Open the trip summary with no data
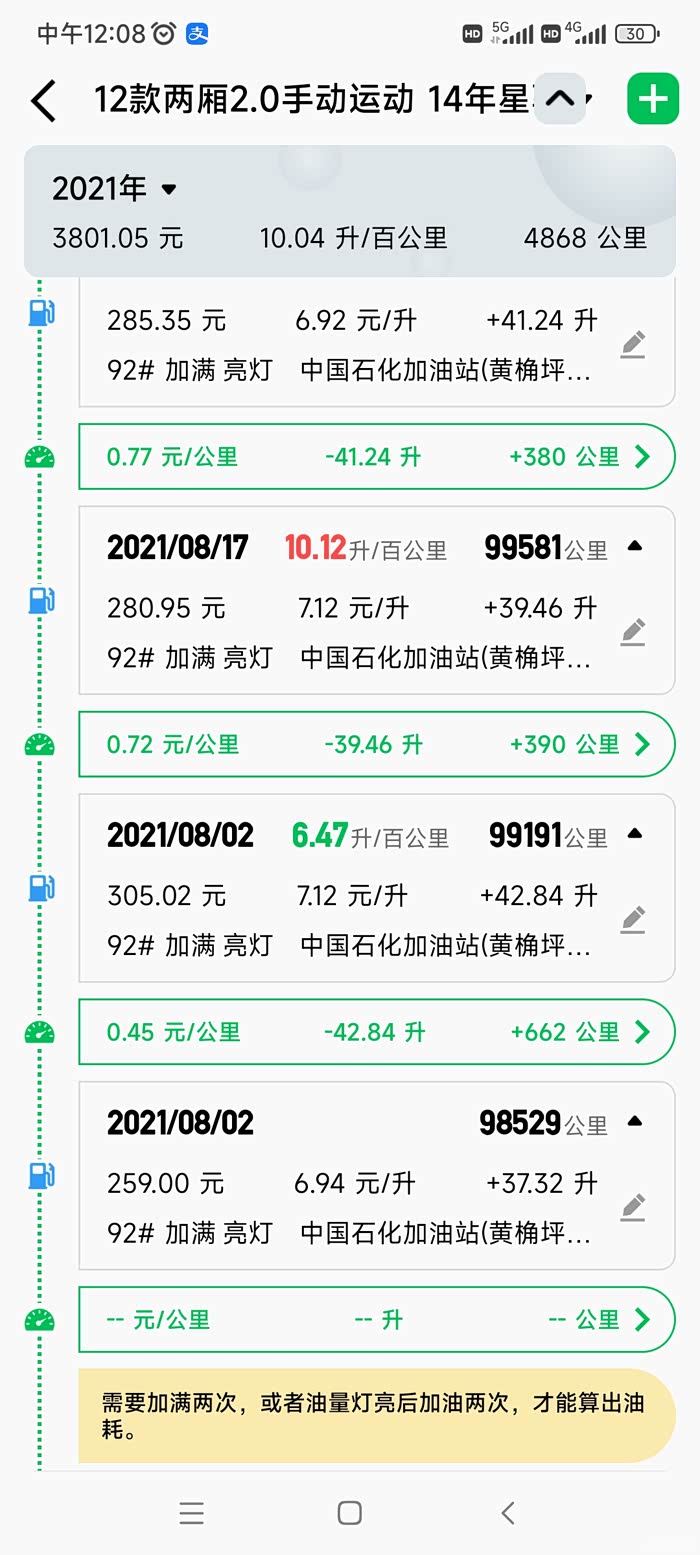 (377, 1319)
